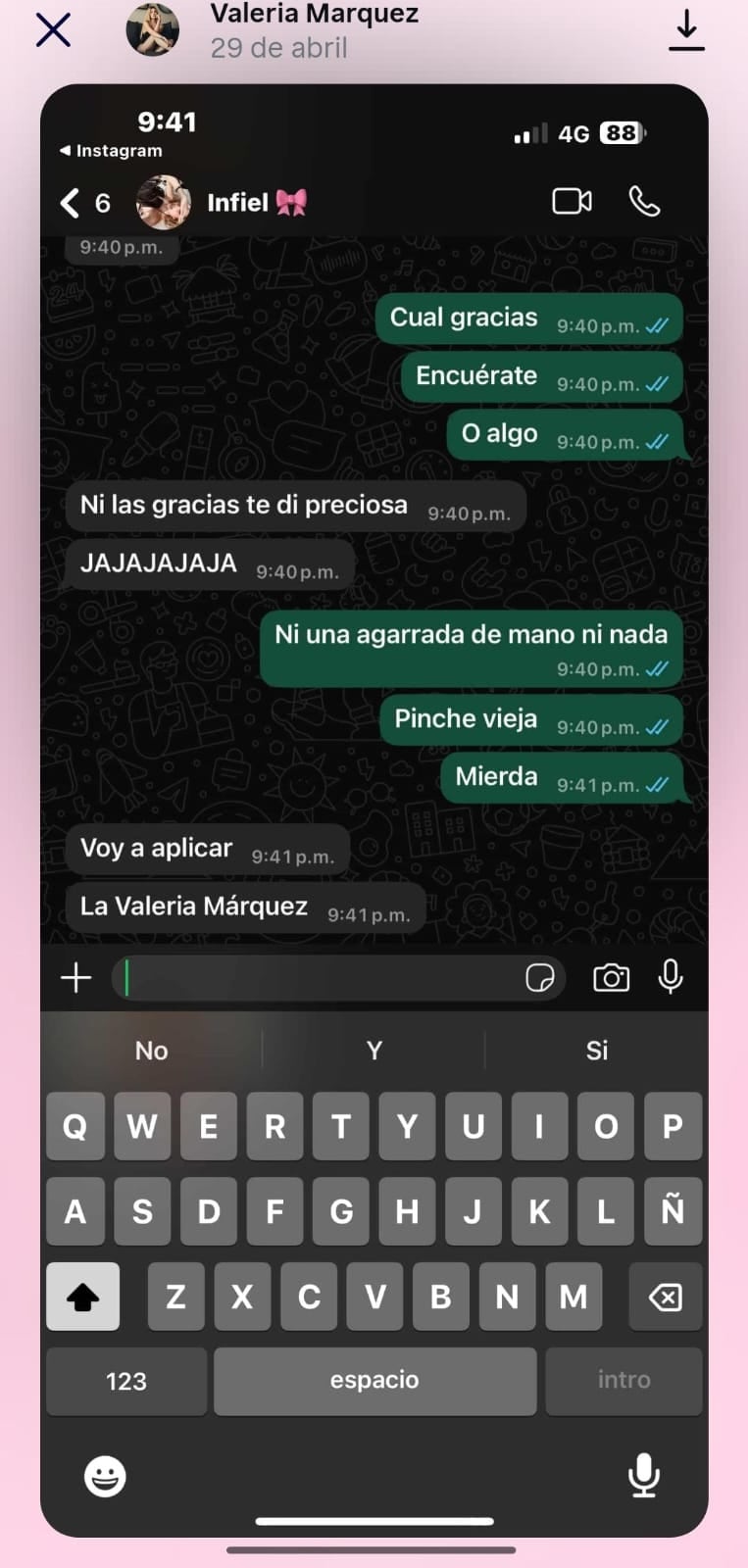Record a voice message with the mic icon

[672, 977]
